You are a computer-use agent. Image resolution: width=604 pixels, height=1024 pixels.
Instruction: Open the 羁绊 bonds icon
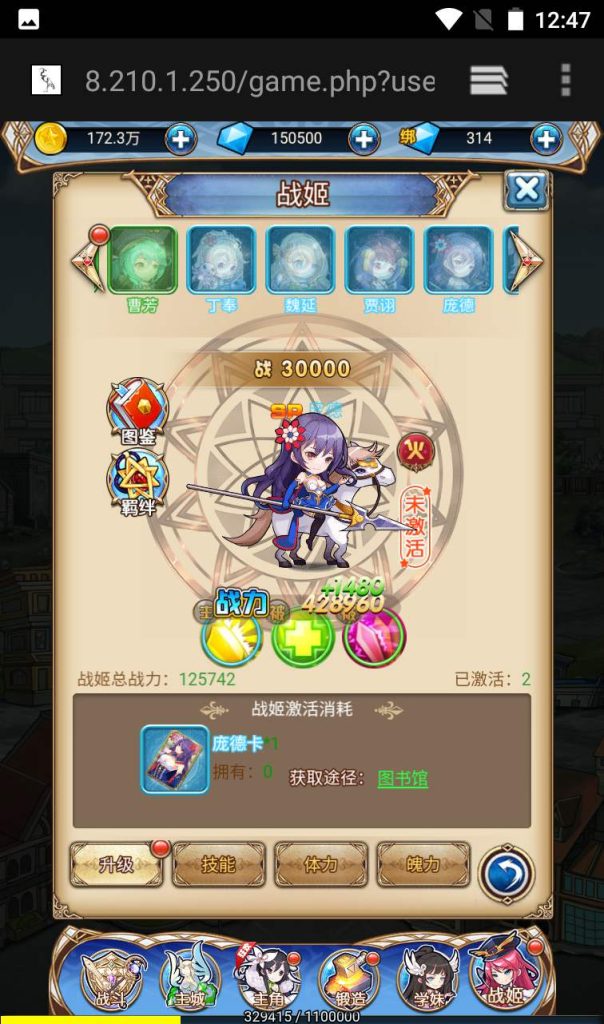point(137,479)
